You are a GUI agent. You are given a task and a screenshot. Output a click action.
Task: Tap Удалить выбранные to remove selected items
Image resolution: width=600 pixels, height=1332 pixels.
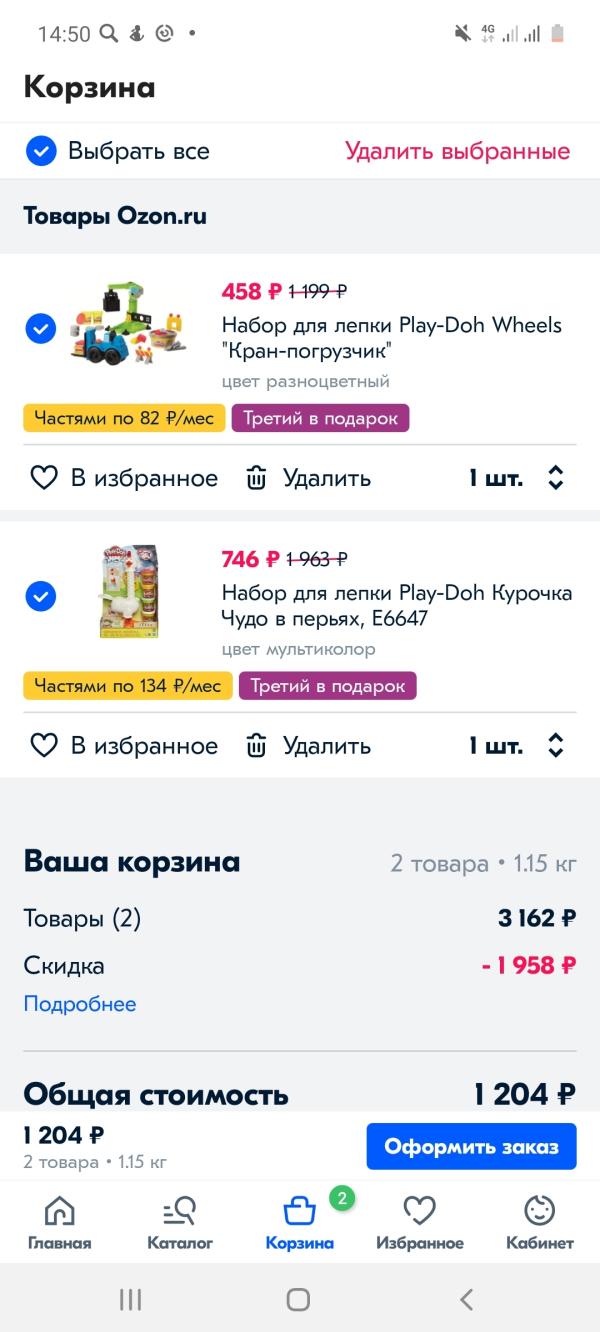(457, 152)
